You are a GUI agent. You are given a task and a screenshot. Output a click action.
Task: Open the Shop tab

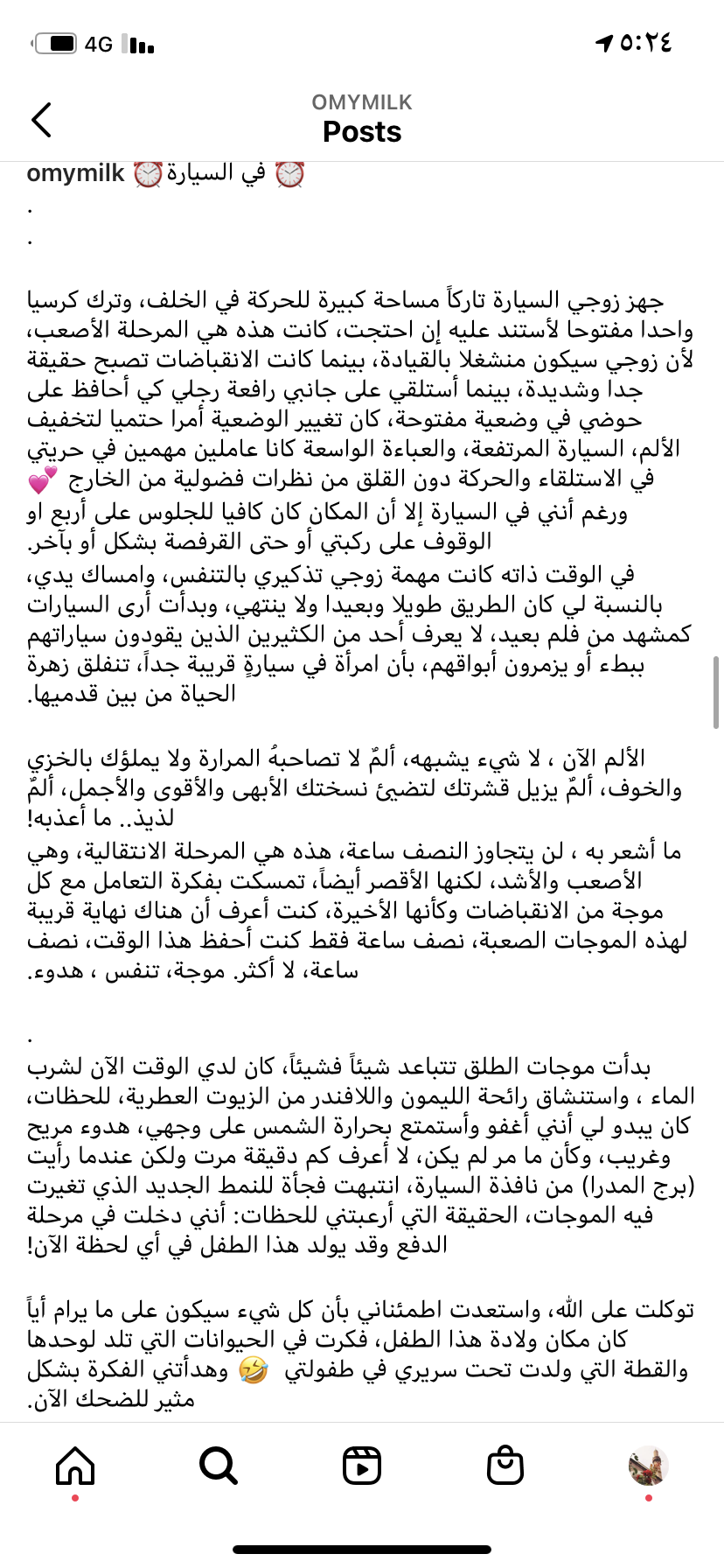[505, 1465]
